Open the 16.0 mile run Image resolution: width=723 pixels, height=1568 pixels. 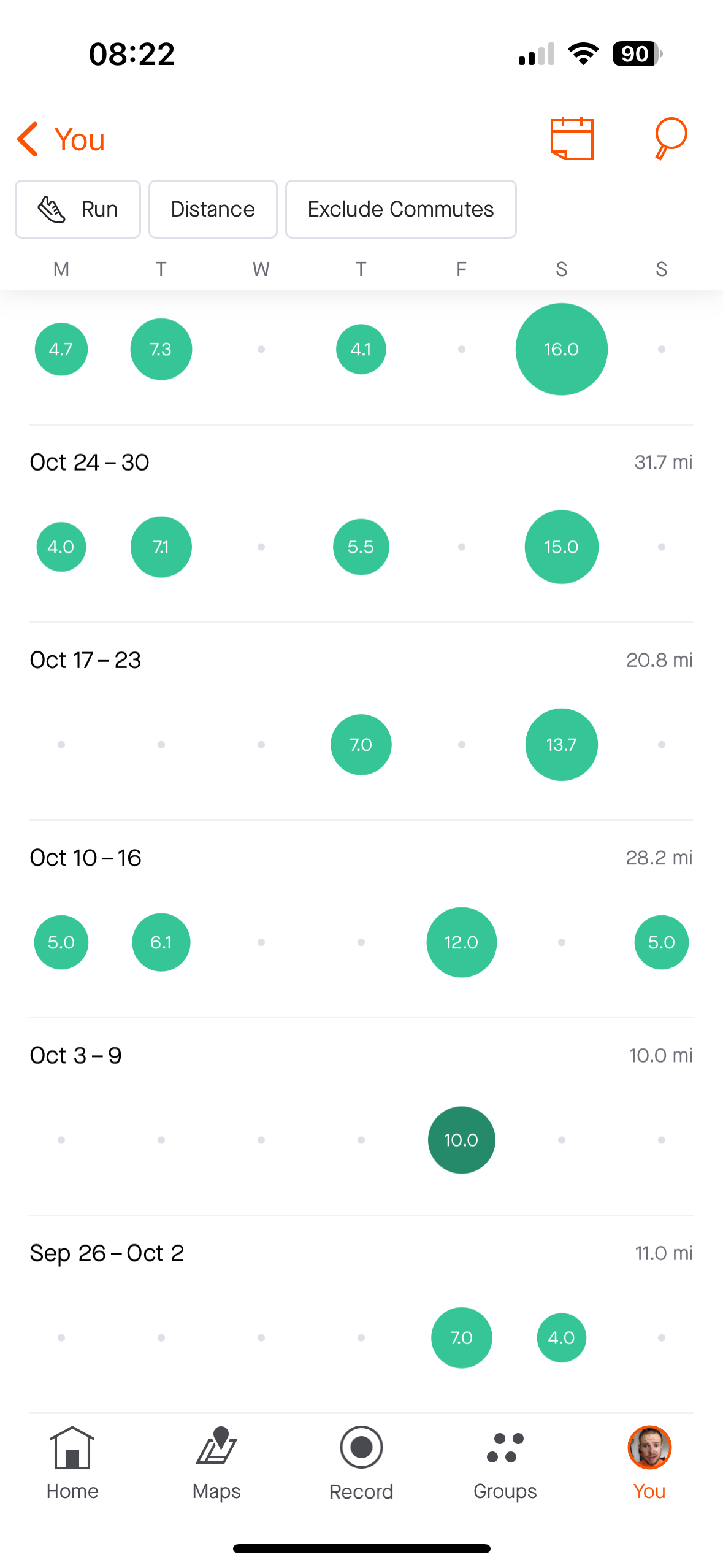pos(561,349)
